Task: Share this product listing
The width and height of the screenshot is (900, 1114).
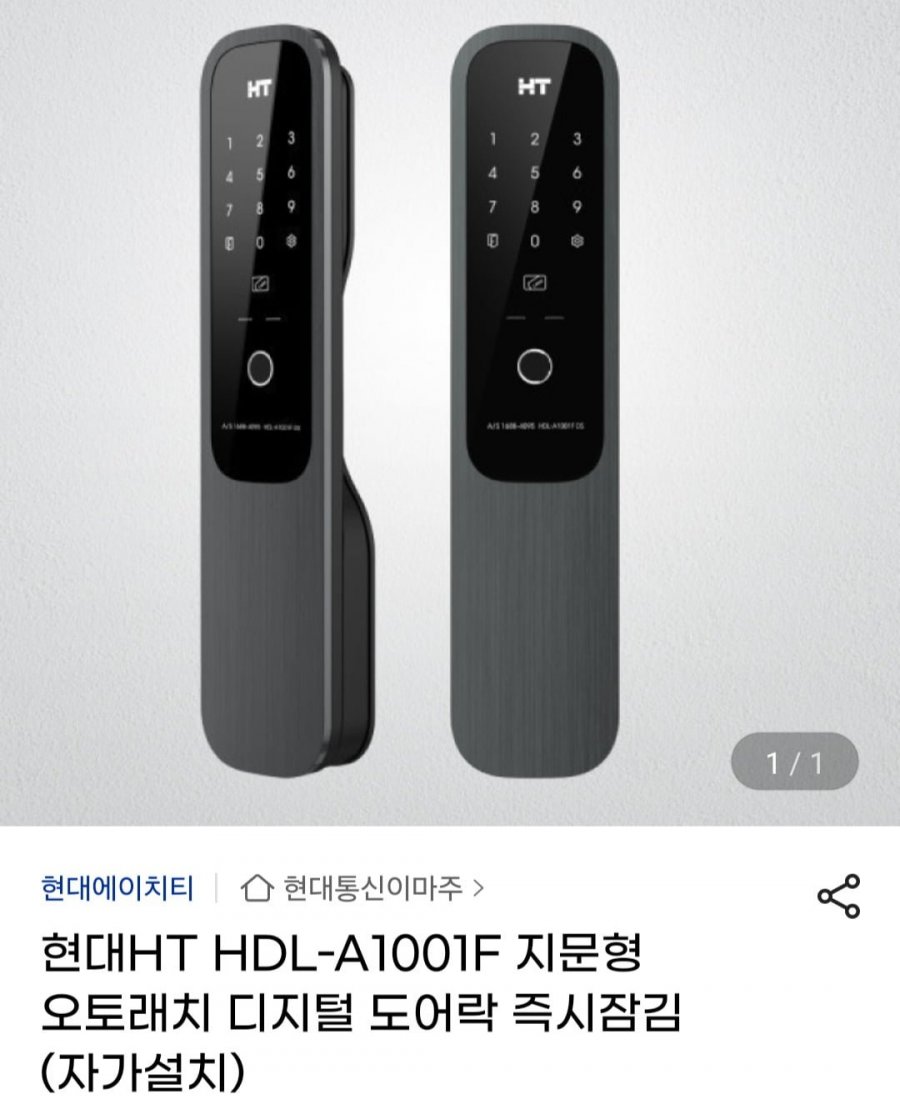Action: [838, 896]
